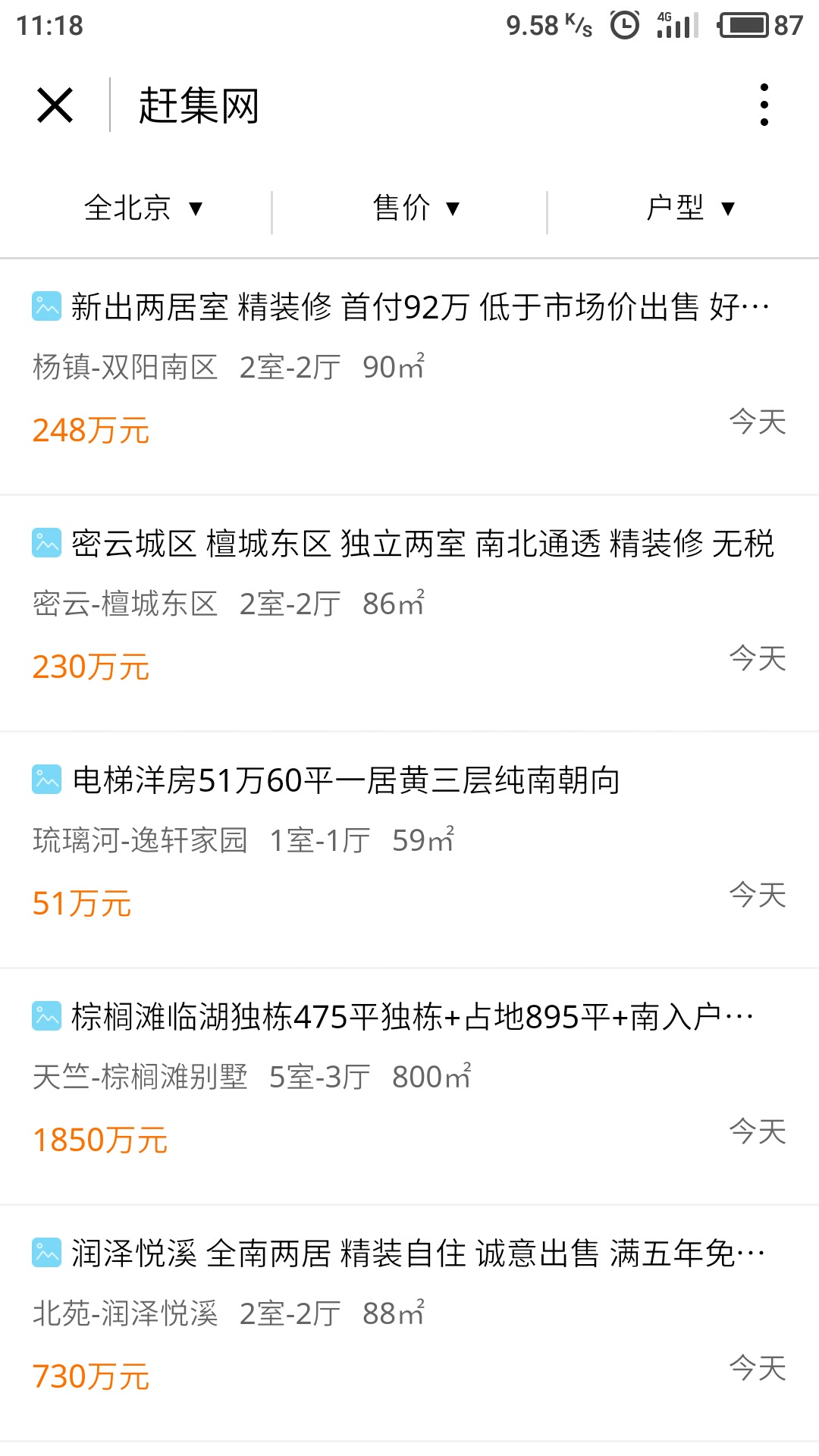Open the 杨镇-双阳南区 248万元 listing
Viewport: 819px width, 1456px height.
[x=409, y=376]
